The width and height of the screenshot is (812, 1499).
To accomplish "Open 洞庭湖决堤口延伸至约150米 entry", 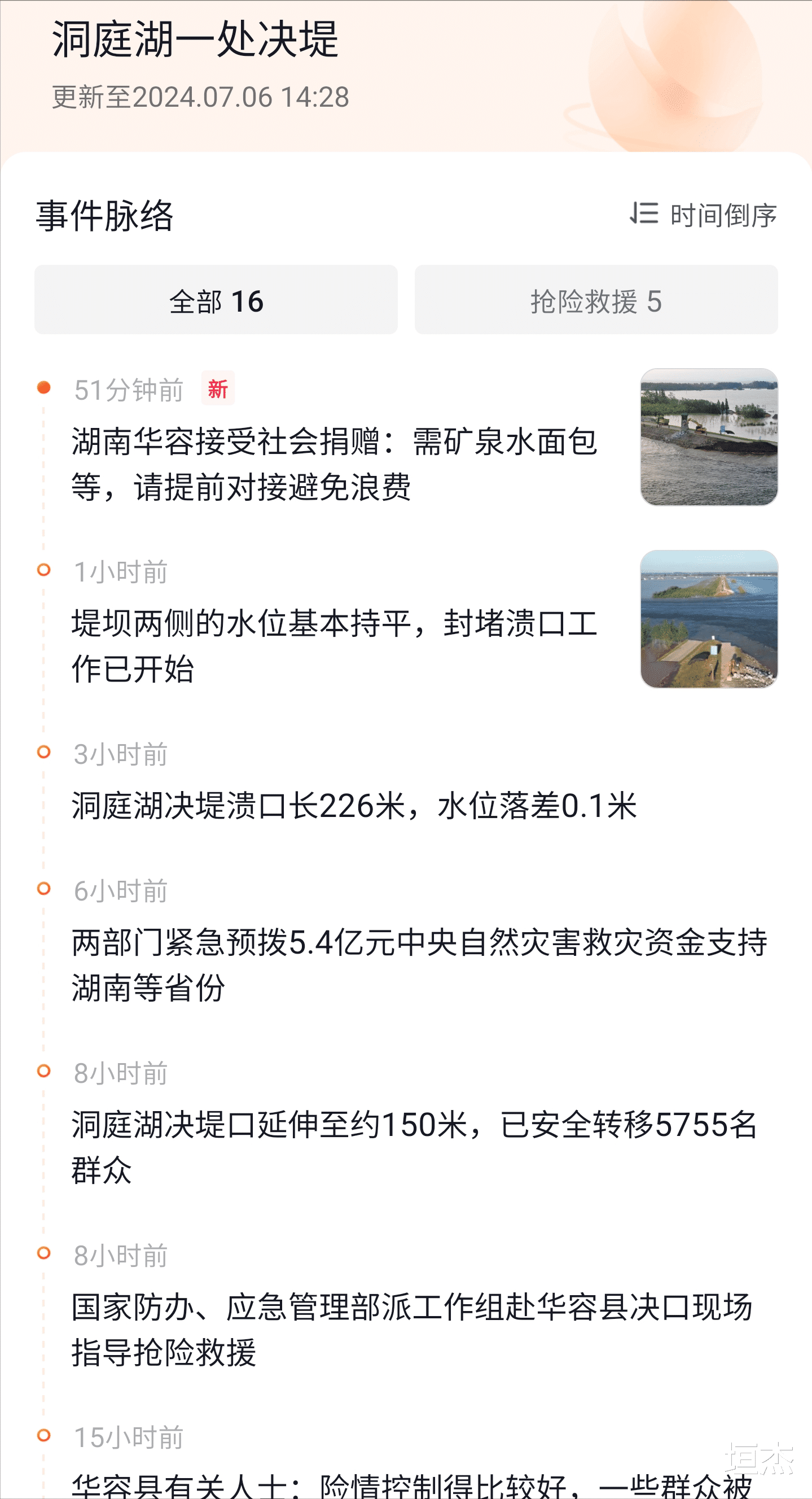I will pyautogui.click(x=414, y=1147).
